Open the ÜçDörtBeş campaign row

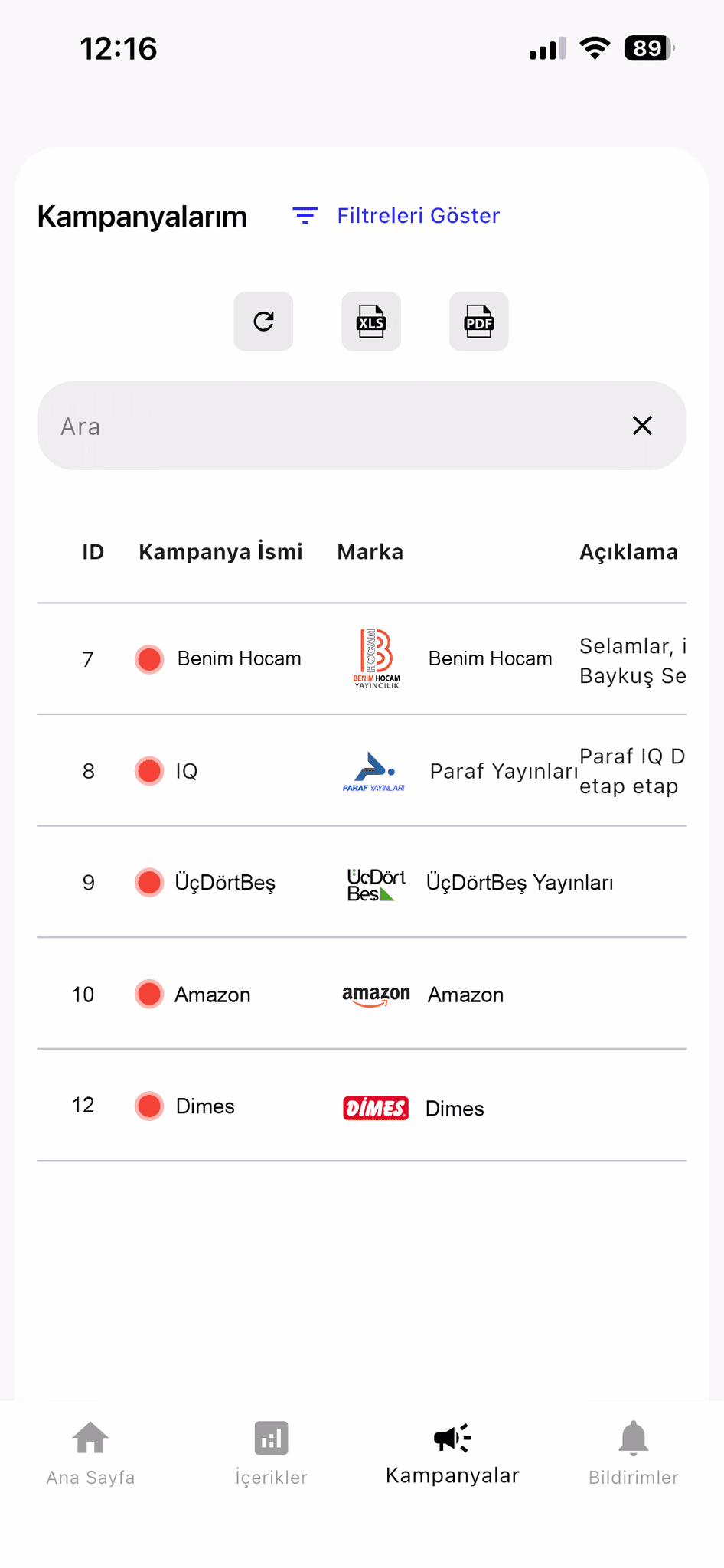coord(362,883)
